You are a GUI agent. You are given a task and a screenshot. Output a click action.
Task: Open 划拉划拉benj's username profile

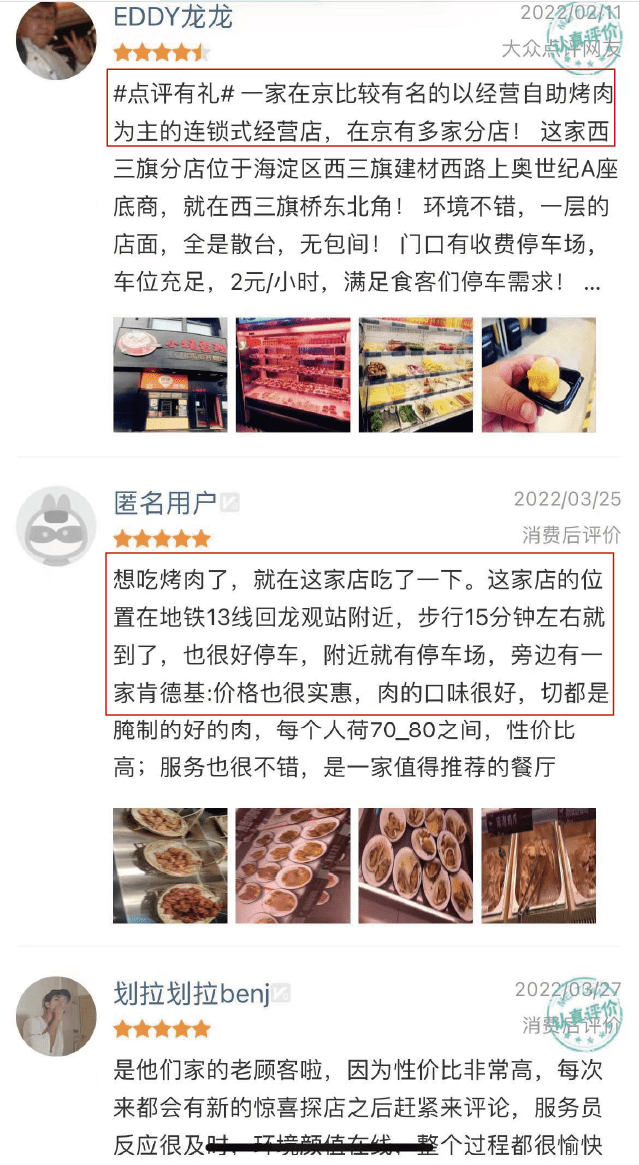tap(192, 994)
